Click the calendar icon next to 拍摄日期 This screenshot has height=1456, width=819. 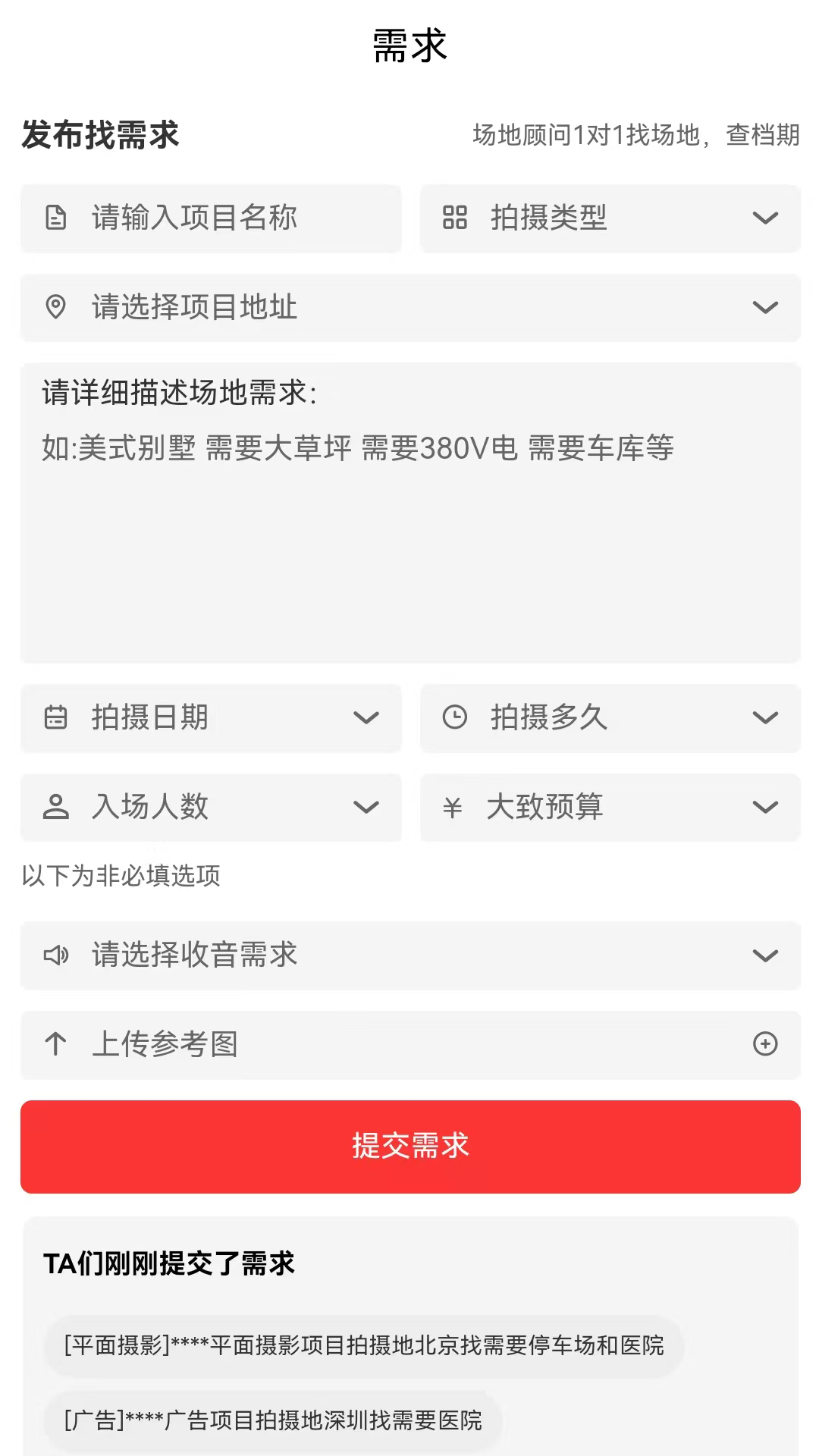pos(56,719)
